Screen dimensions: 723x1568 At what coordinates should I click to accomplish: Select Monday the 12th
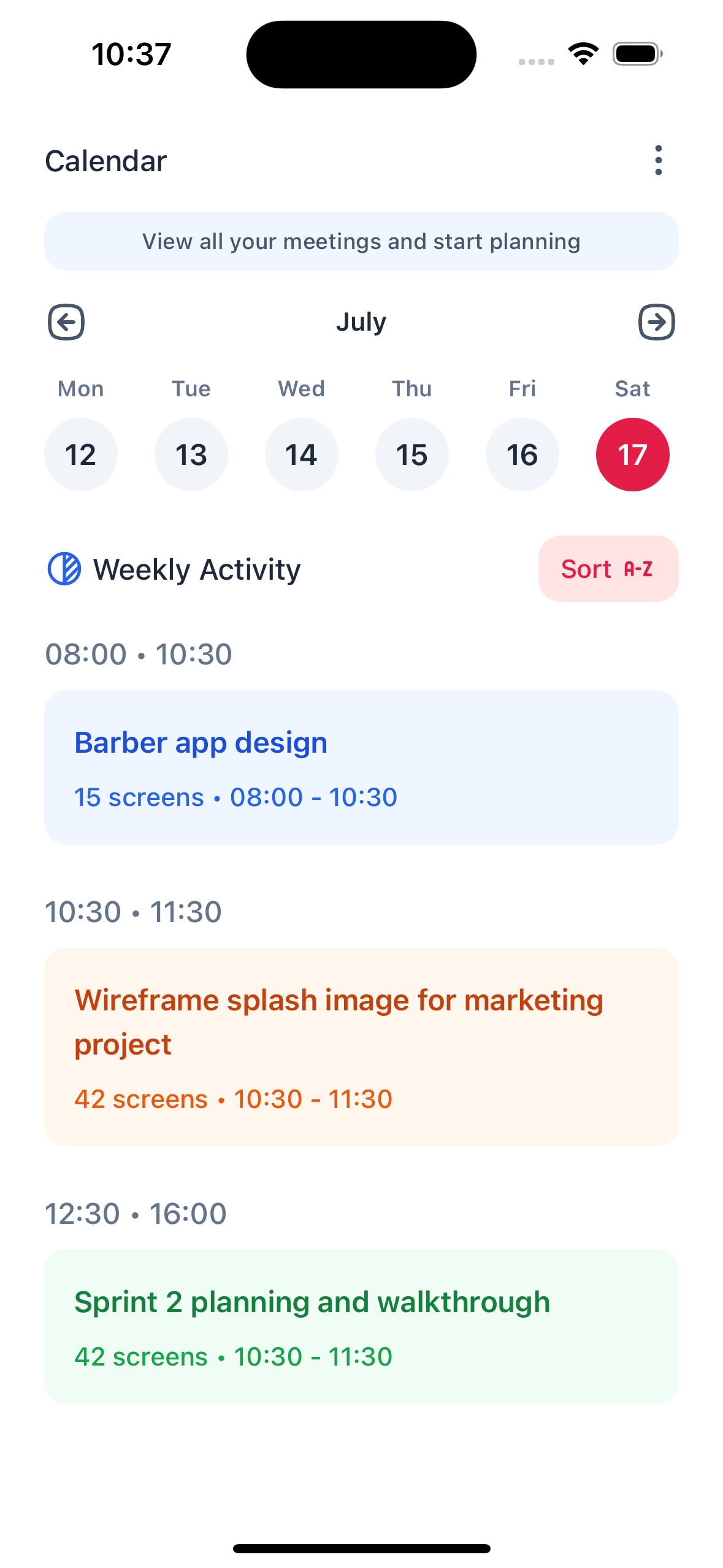[x=81, y=454]
